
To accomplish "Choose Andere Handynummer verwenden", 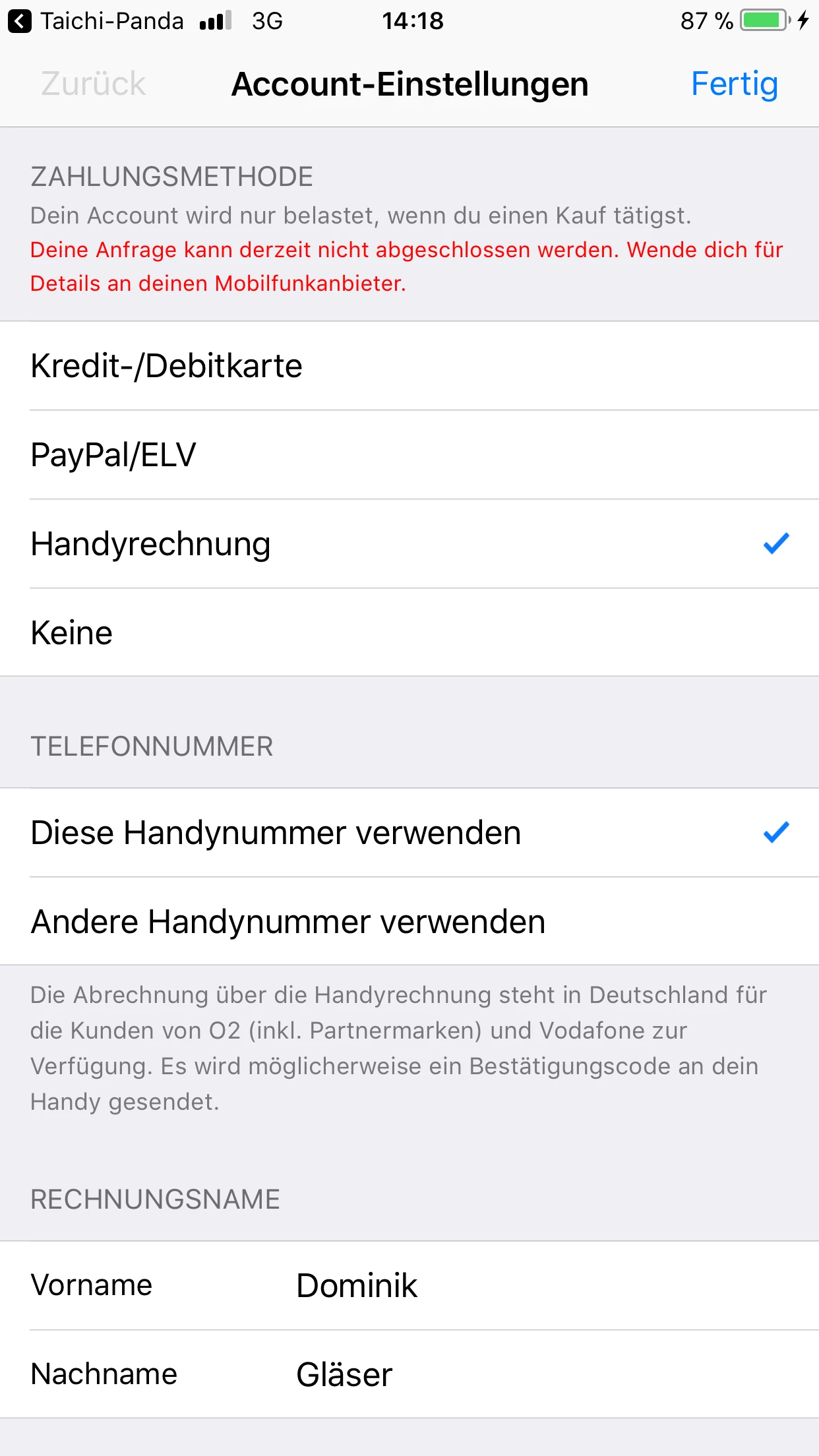I will 409,922.
